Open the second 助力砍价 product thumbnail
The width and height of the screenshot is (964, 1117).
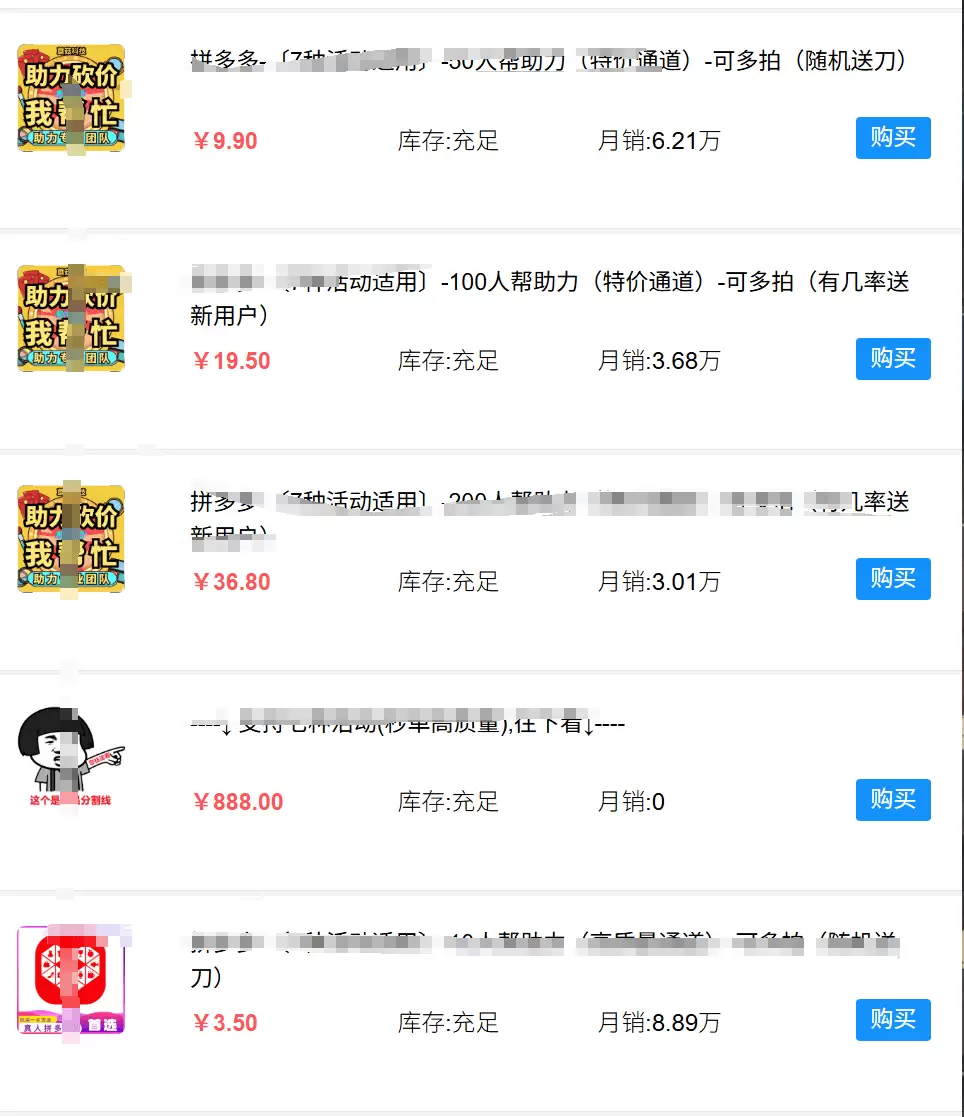tap(70, 319)
